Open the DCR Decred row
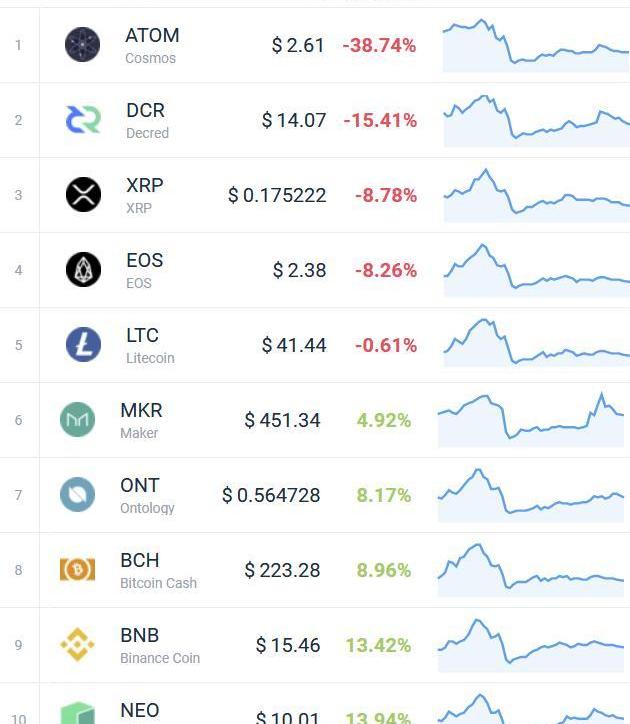630x724 pixels. tap(146, 120)
